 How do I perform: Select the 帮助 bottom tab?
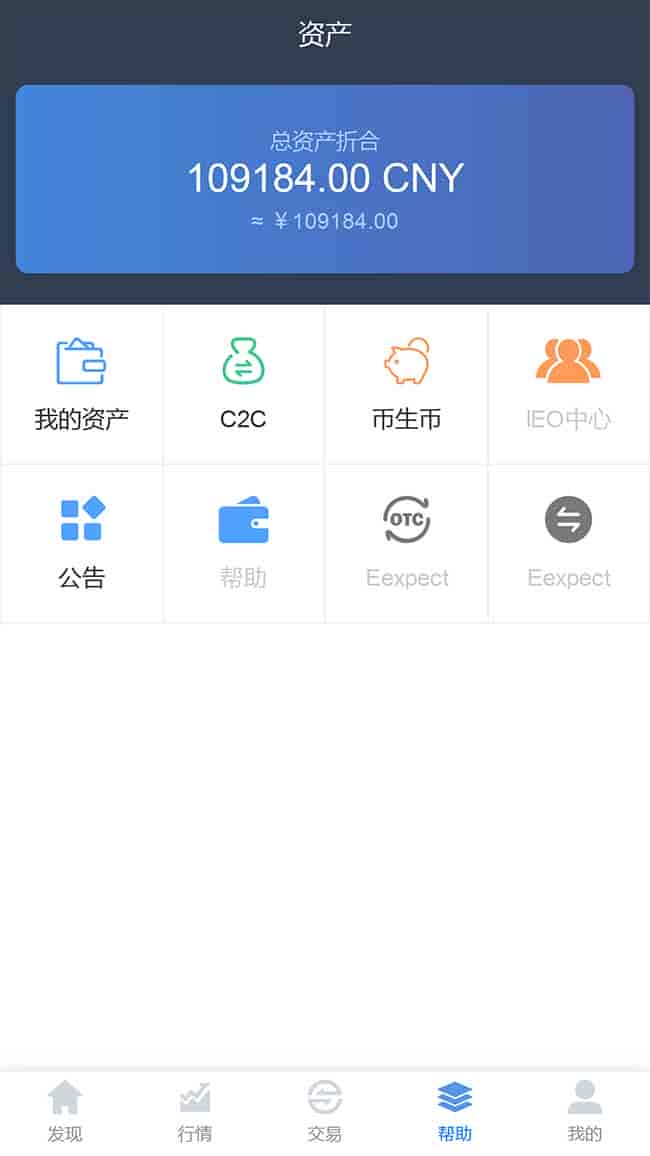click(455, 1111)
